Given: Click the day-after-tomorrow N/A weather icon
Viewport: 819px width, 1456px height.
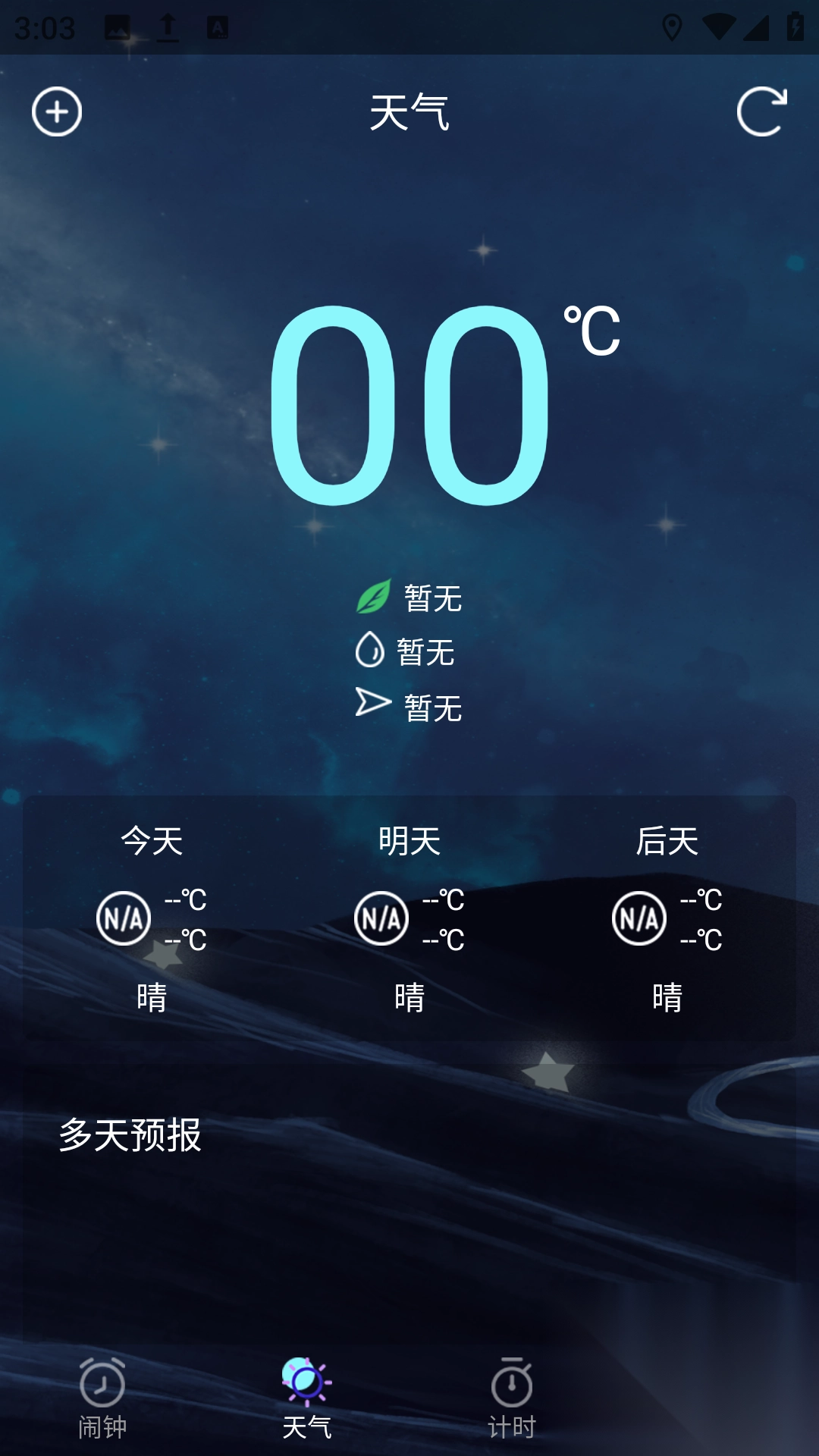Looking at the screenshot, I should coord(641,918).
